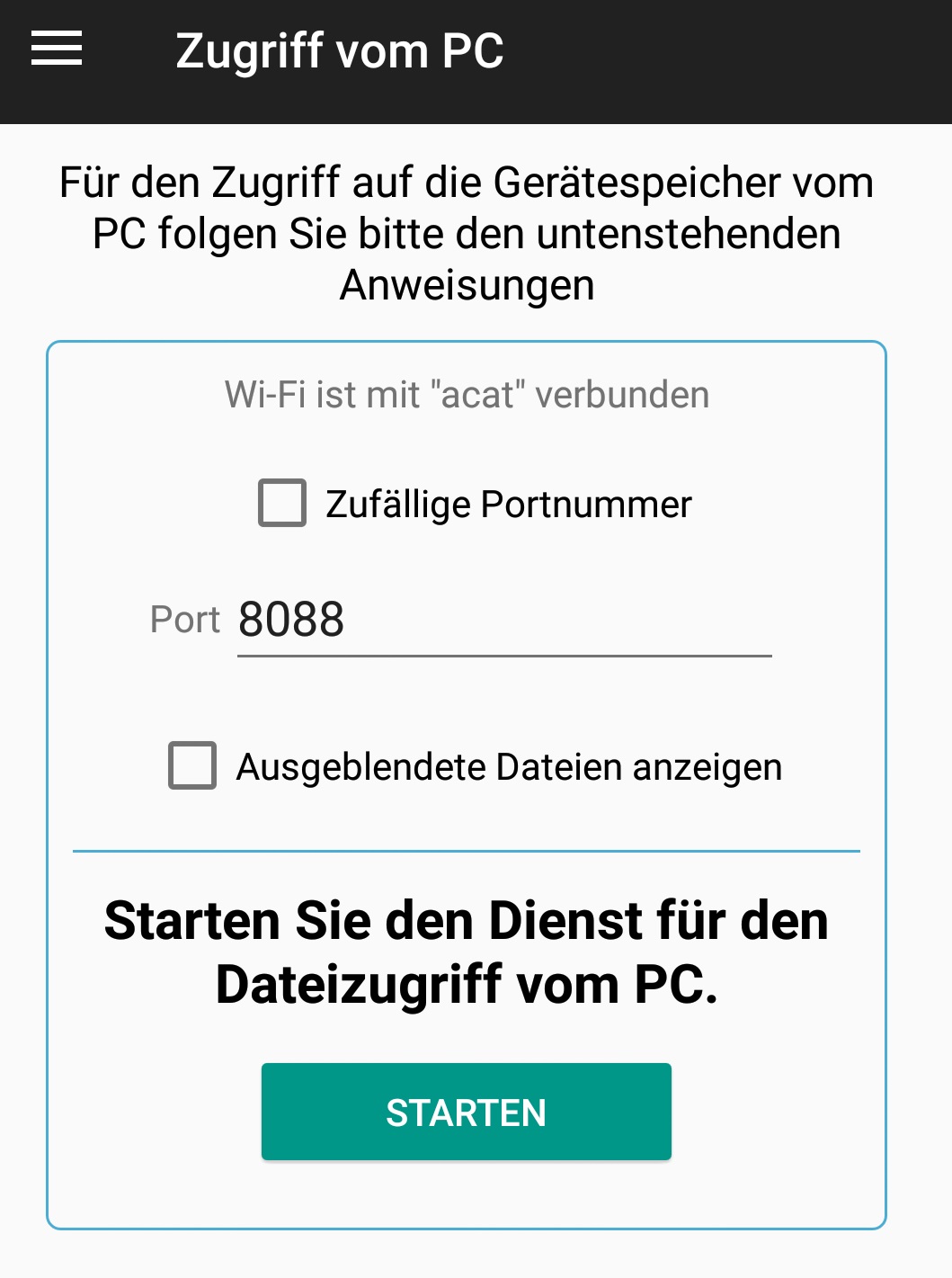The image size is (952, 1278).
Task: Start the service with STARTEN button
Action: 466,1112
